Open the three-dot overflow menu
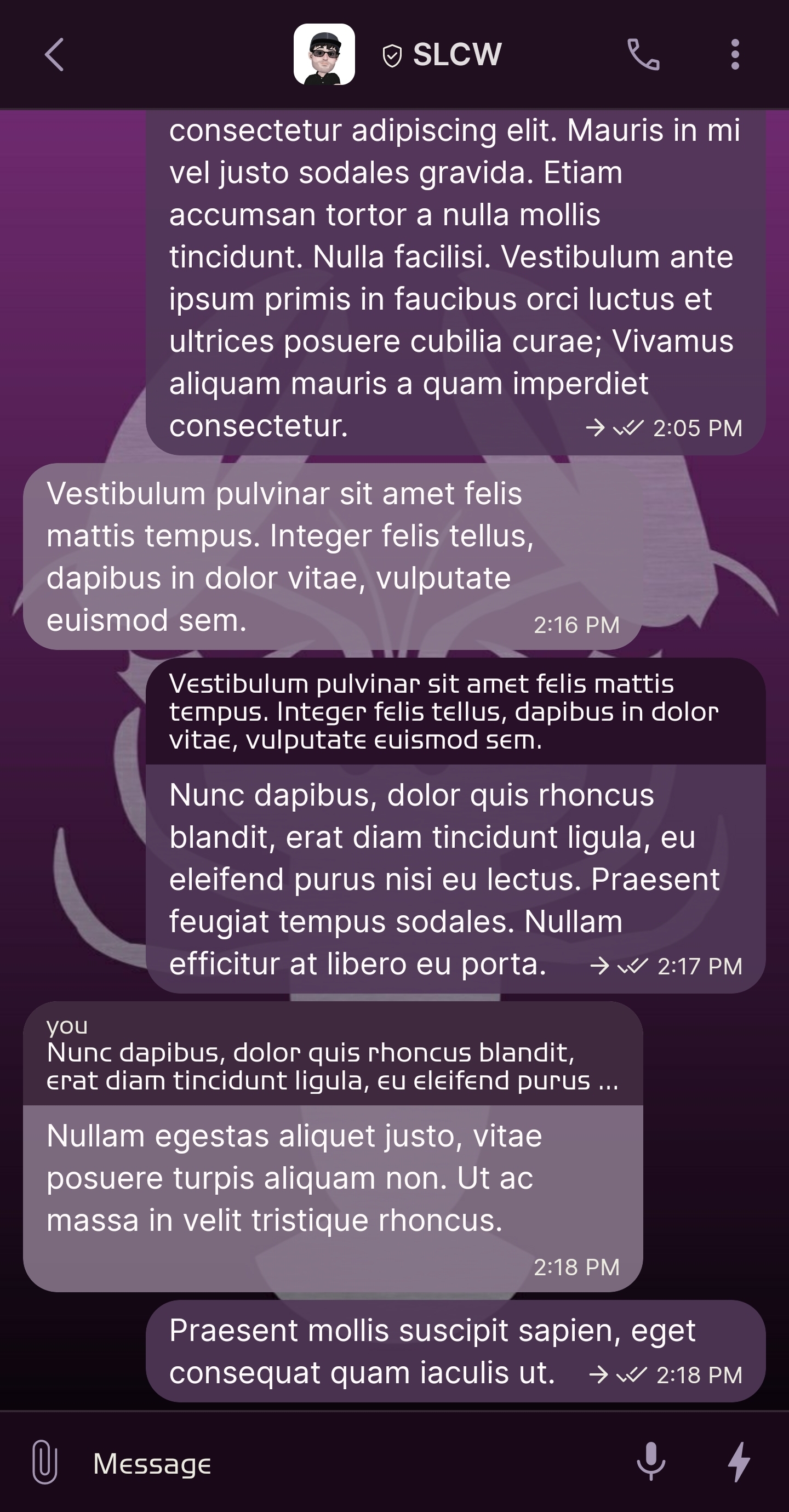Image resolution: width=789 pixels, height=1512 pixels. [734, 55]
